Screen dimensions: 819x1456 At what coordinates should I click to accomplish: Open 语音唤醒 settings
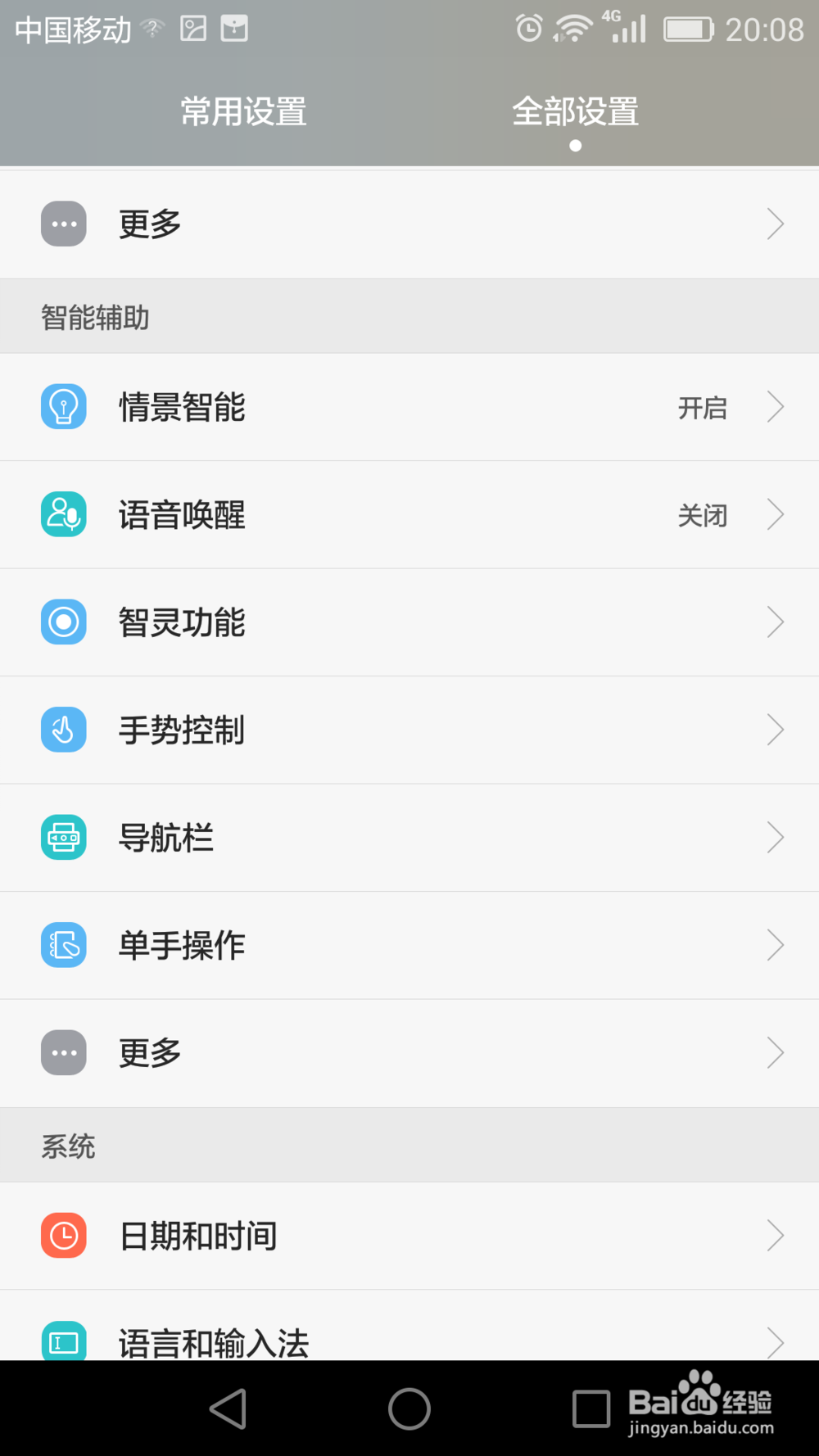[409, 515]
